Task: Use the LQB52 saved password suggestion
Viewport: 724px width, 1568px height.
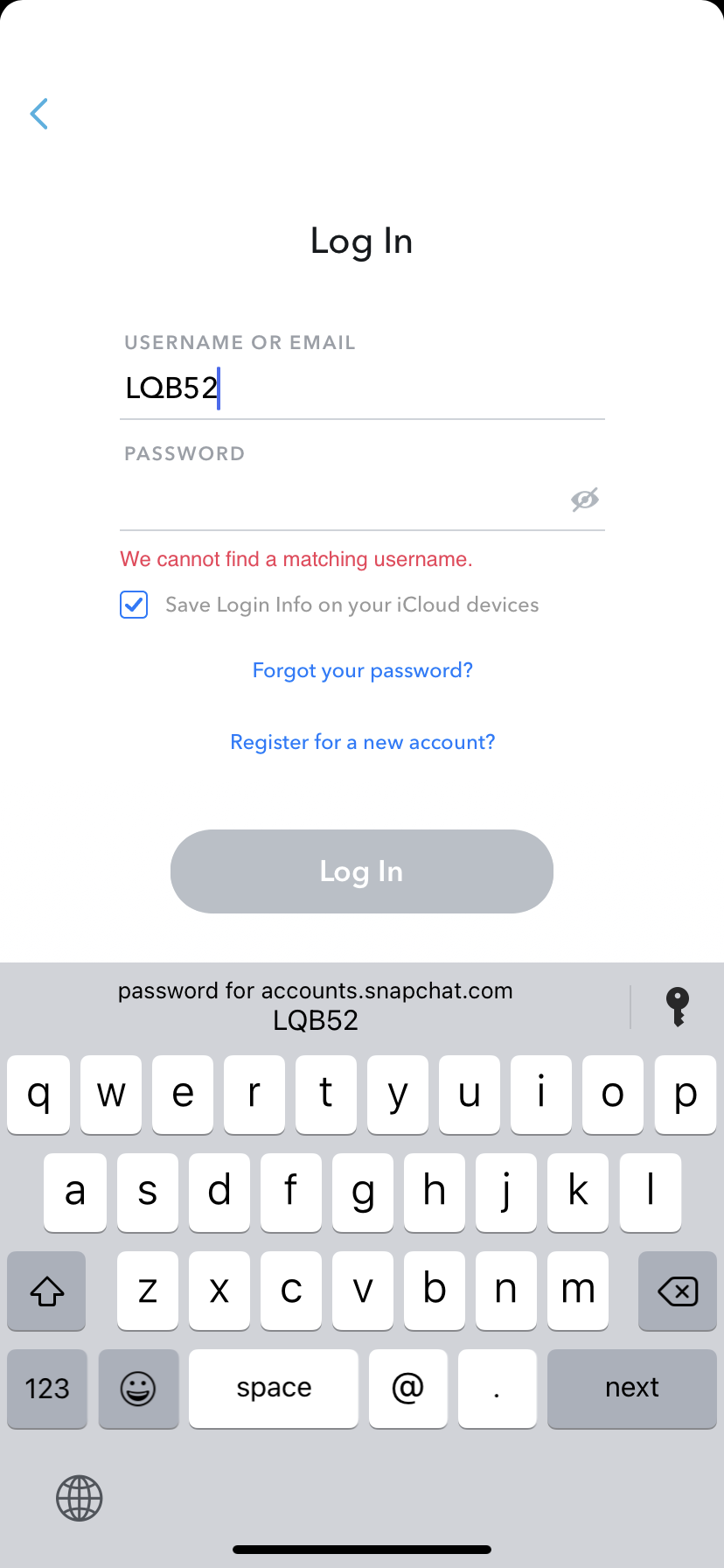Action: tap(316, 1005)
